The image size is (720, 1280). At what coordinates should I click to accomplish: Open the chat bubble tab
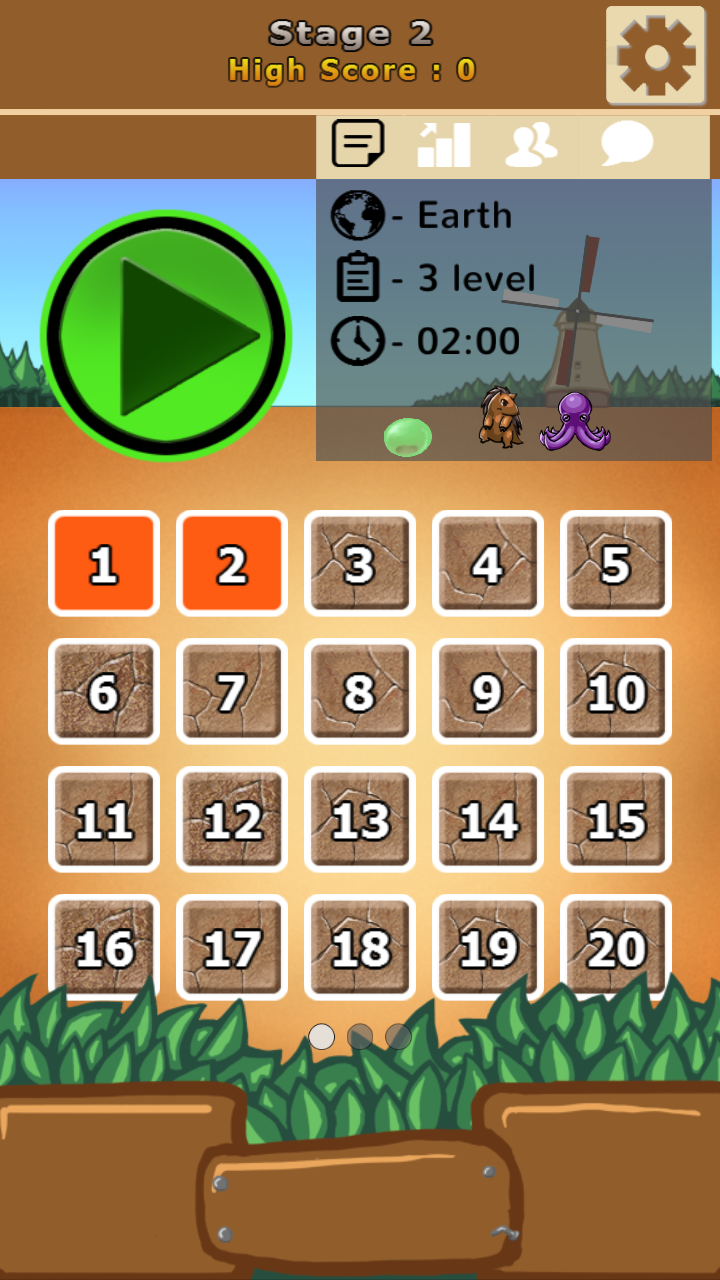click(627, 146)
